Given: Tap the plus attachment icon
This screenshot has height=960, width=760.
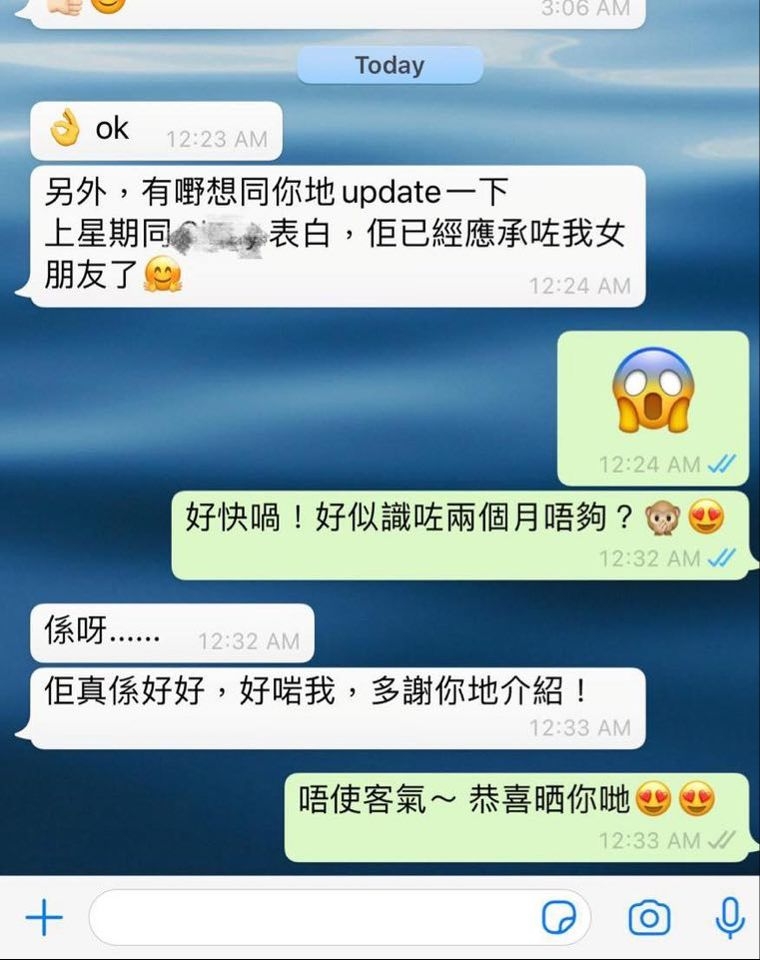Looking at the screenshot, I should tap(43, 918).
